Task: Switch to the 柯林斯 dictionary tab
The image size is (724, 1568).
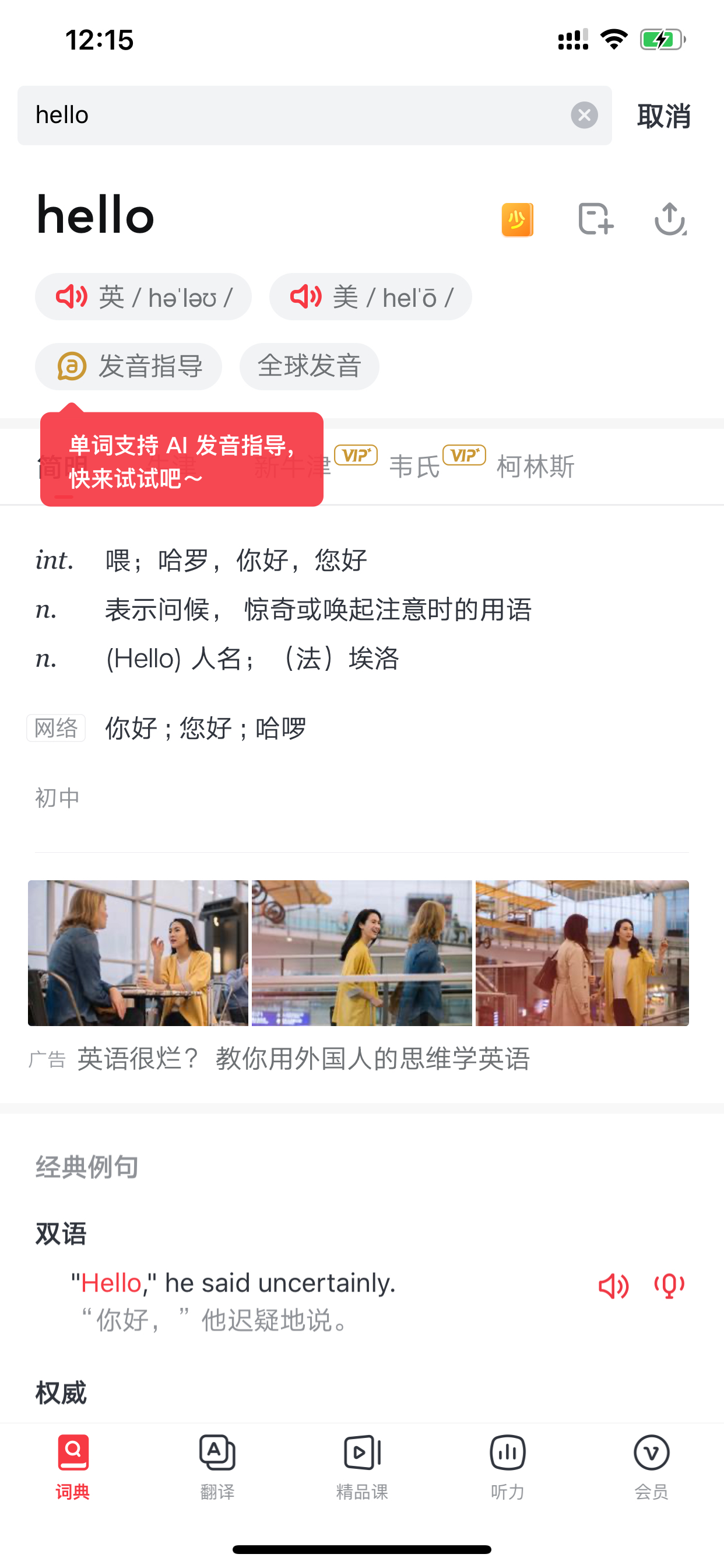Action: [x=535, y=467]
